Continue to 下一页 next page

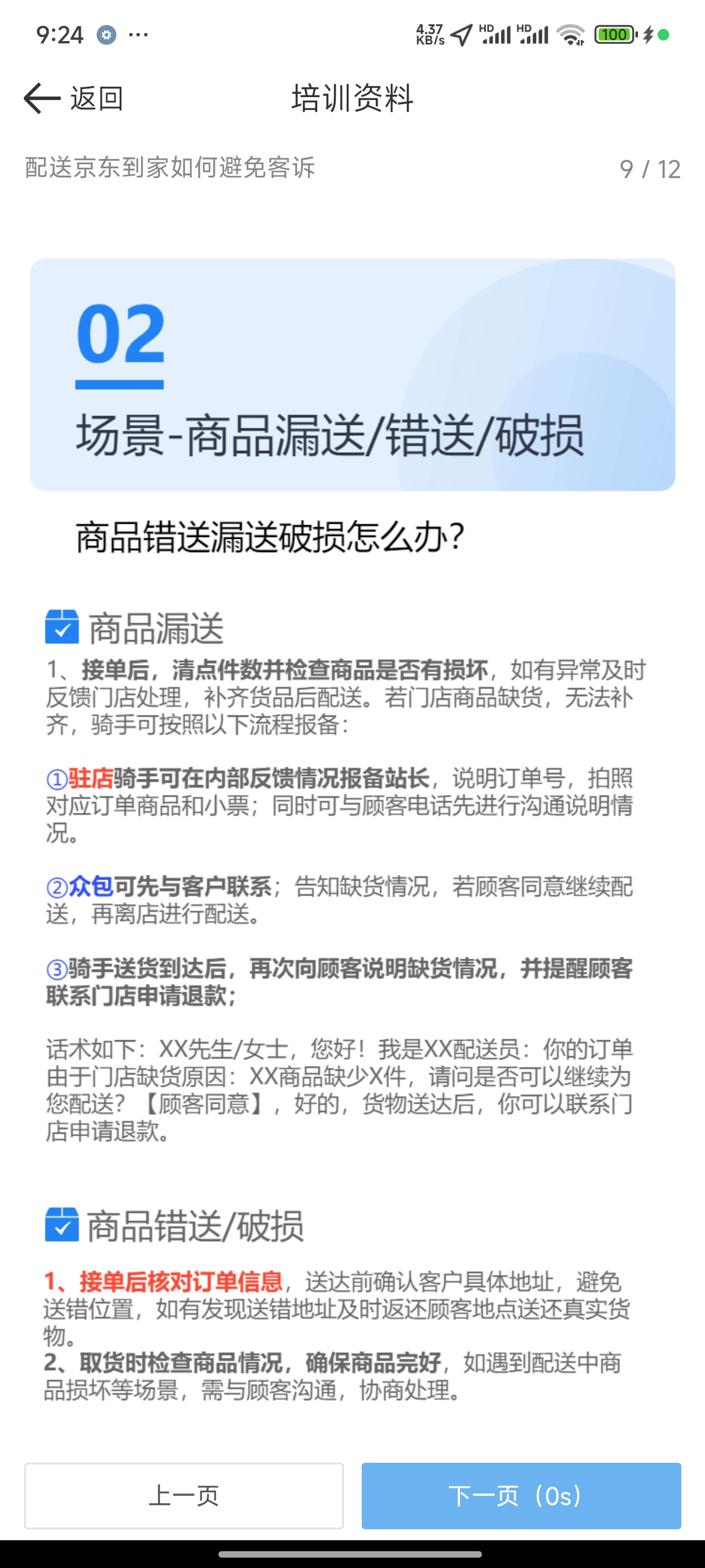(x=521, y=1496)
